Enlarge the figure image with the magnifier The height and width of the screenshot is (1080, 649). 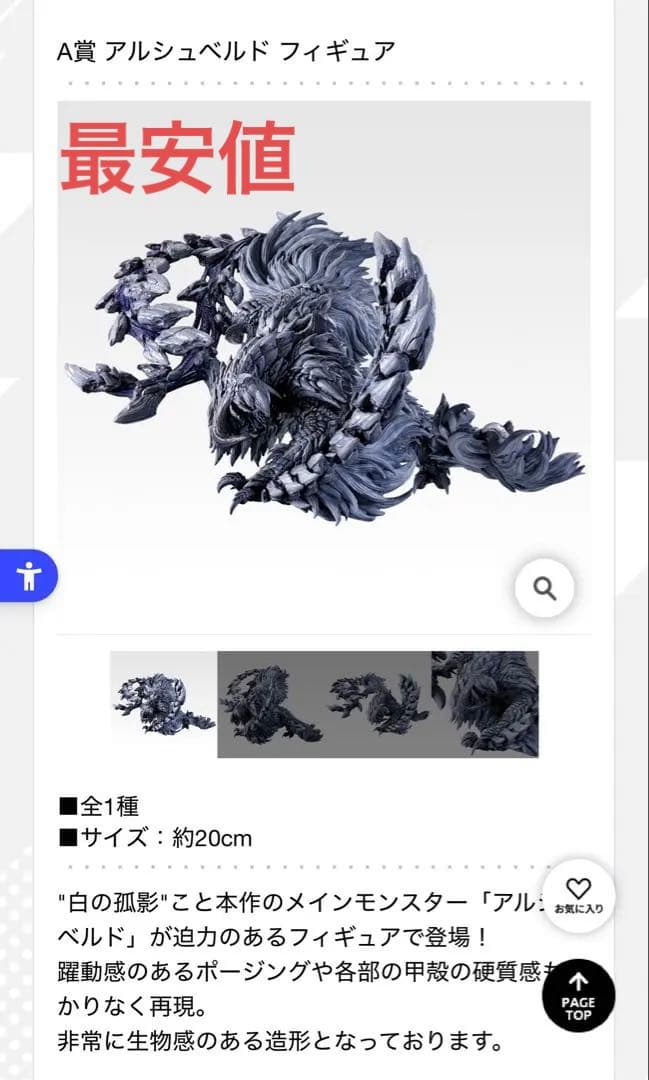[544, 588]
